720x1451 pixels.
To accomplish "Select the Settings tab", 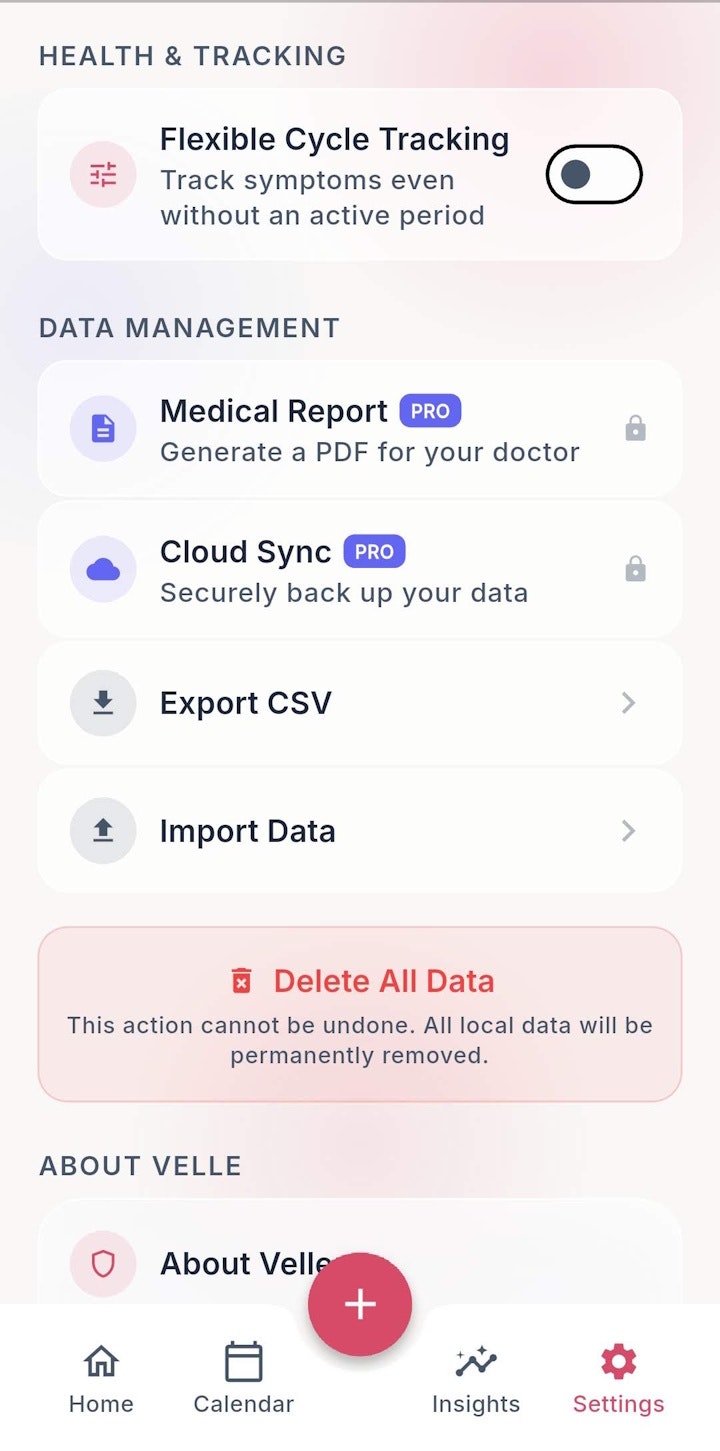I will pyautogui.click(x=618, y=1379).
